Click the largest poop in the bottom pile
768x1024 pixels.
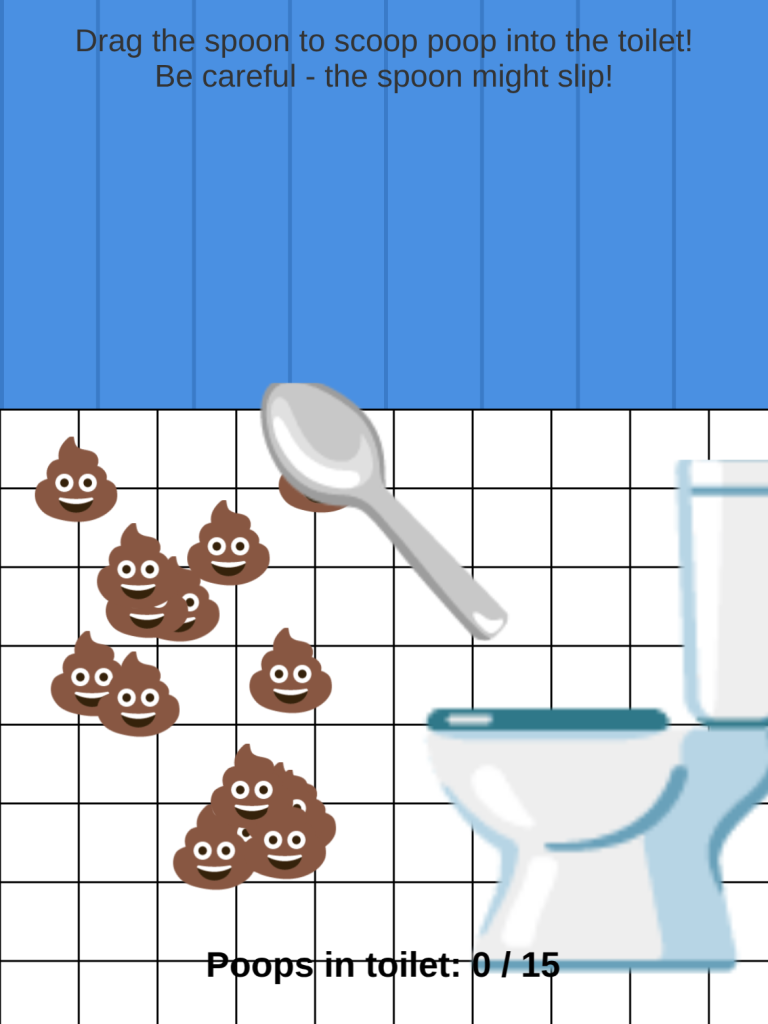coord(252,795)
